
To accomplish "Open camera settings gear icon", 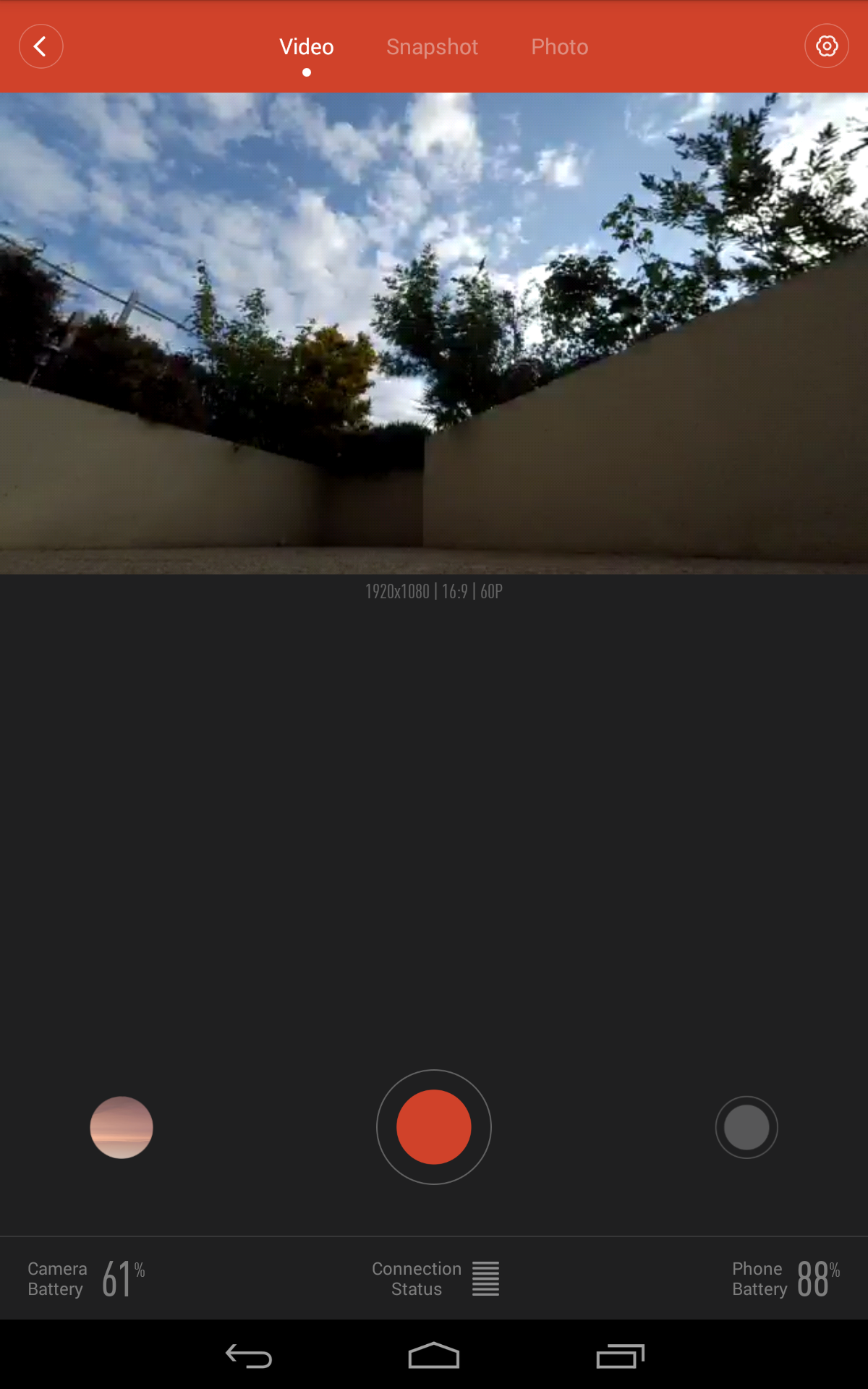I will (x=826, y=46).
